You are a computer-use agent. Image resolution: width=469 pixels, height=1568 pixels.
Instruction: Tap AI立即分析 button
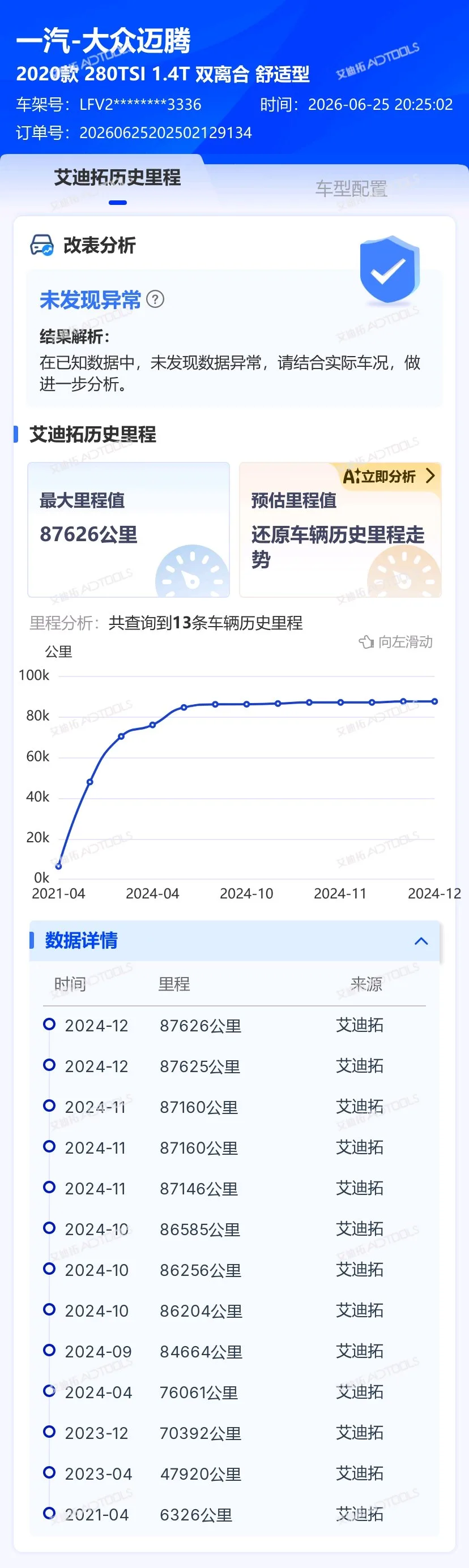[389, 475]
